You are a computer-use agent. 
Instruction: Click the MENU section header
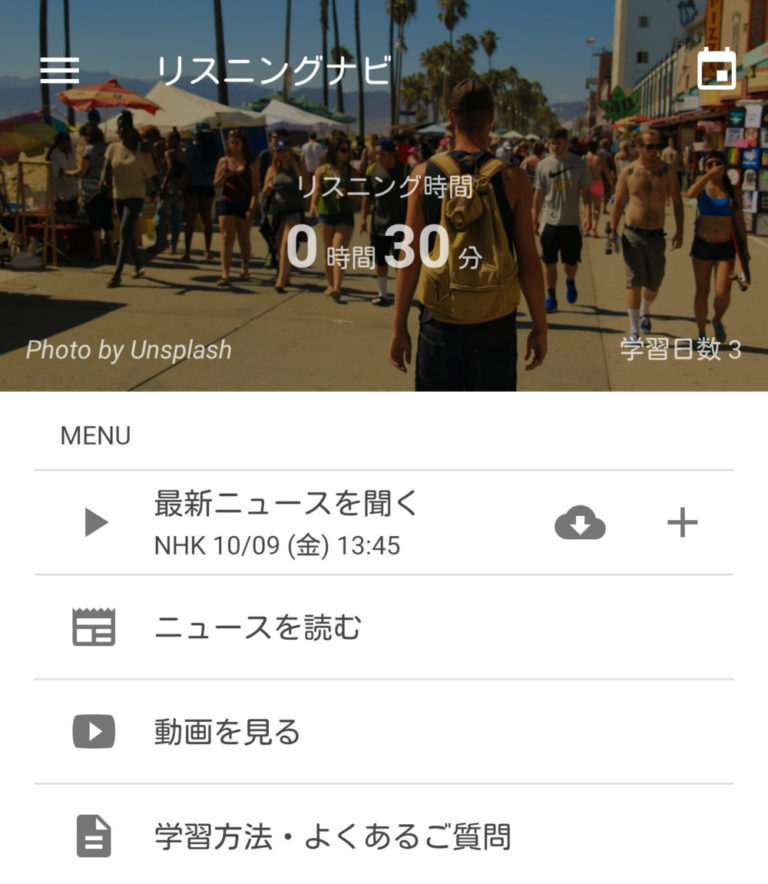coord(97,435)
